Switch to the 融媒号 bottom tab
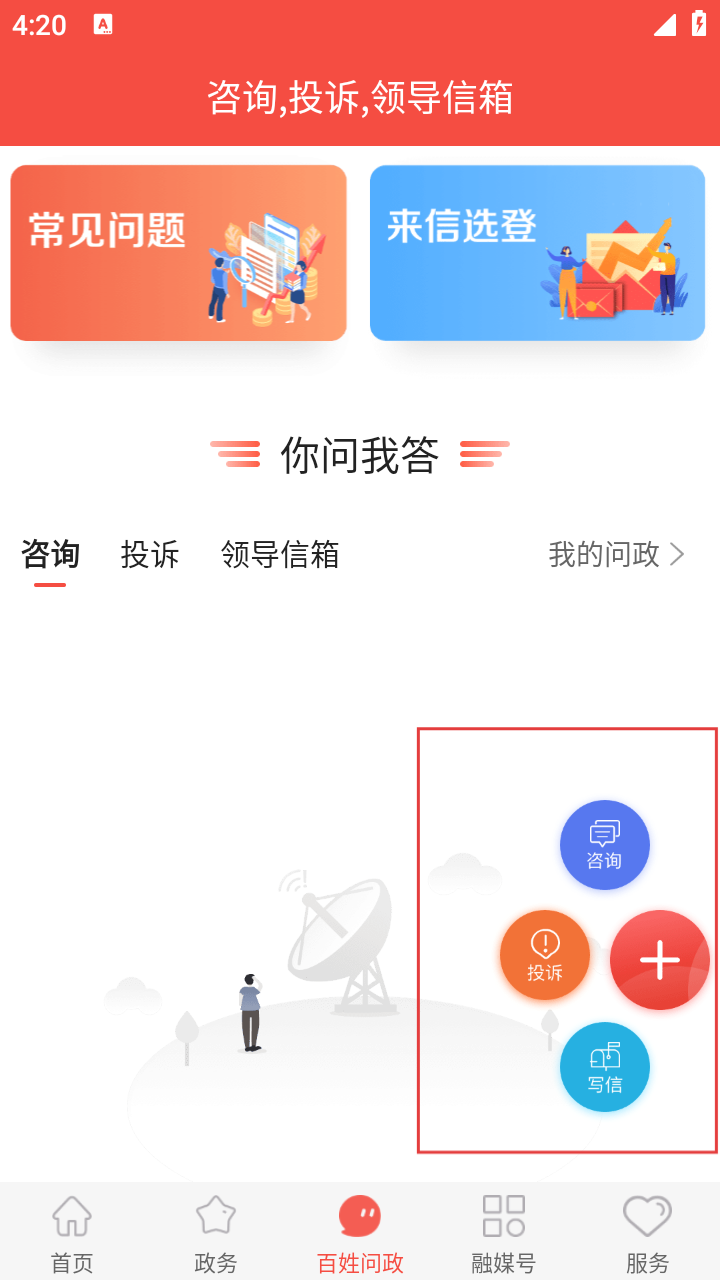This screenshot has height=1280, width=720. (504, 1233)
